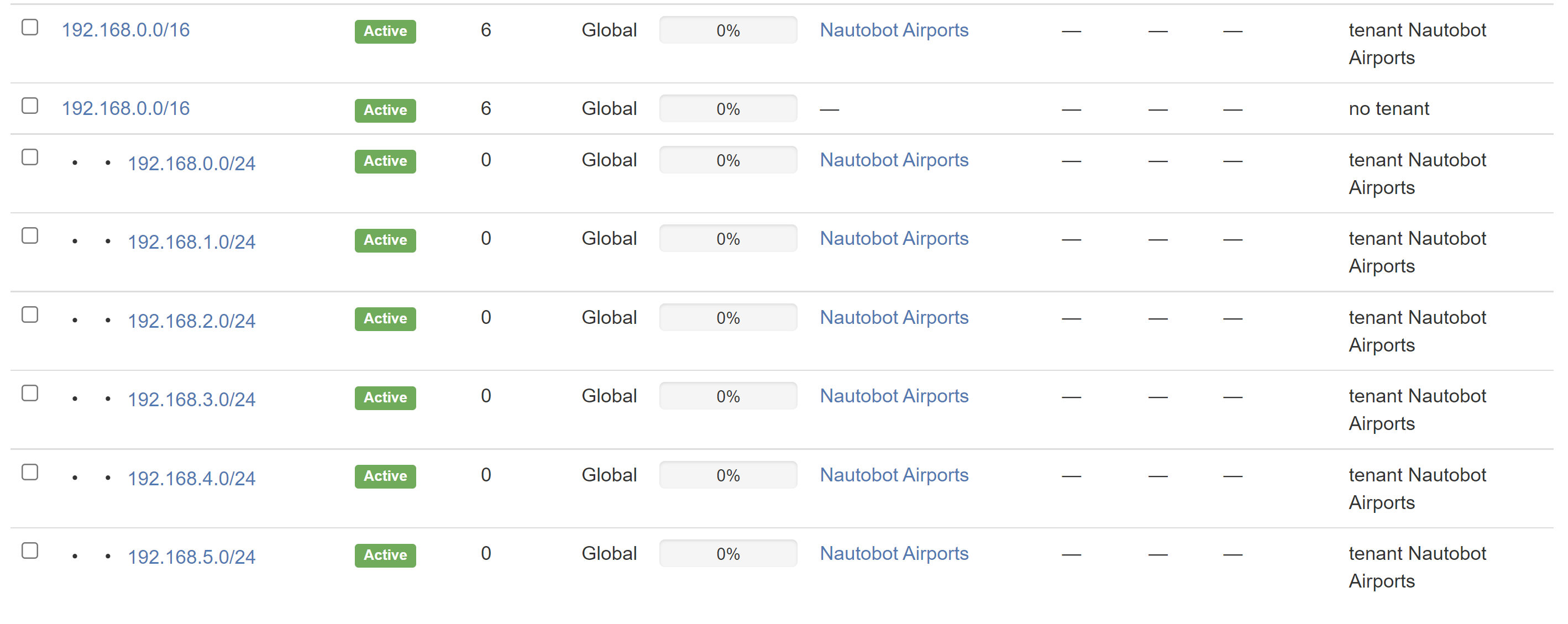The height and width of the screenshot is (624, 1568).
Task: Check the box next to 192.168.3.0/24
Action: coord(30,394)
